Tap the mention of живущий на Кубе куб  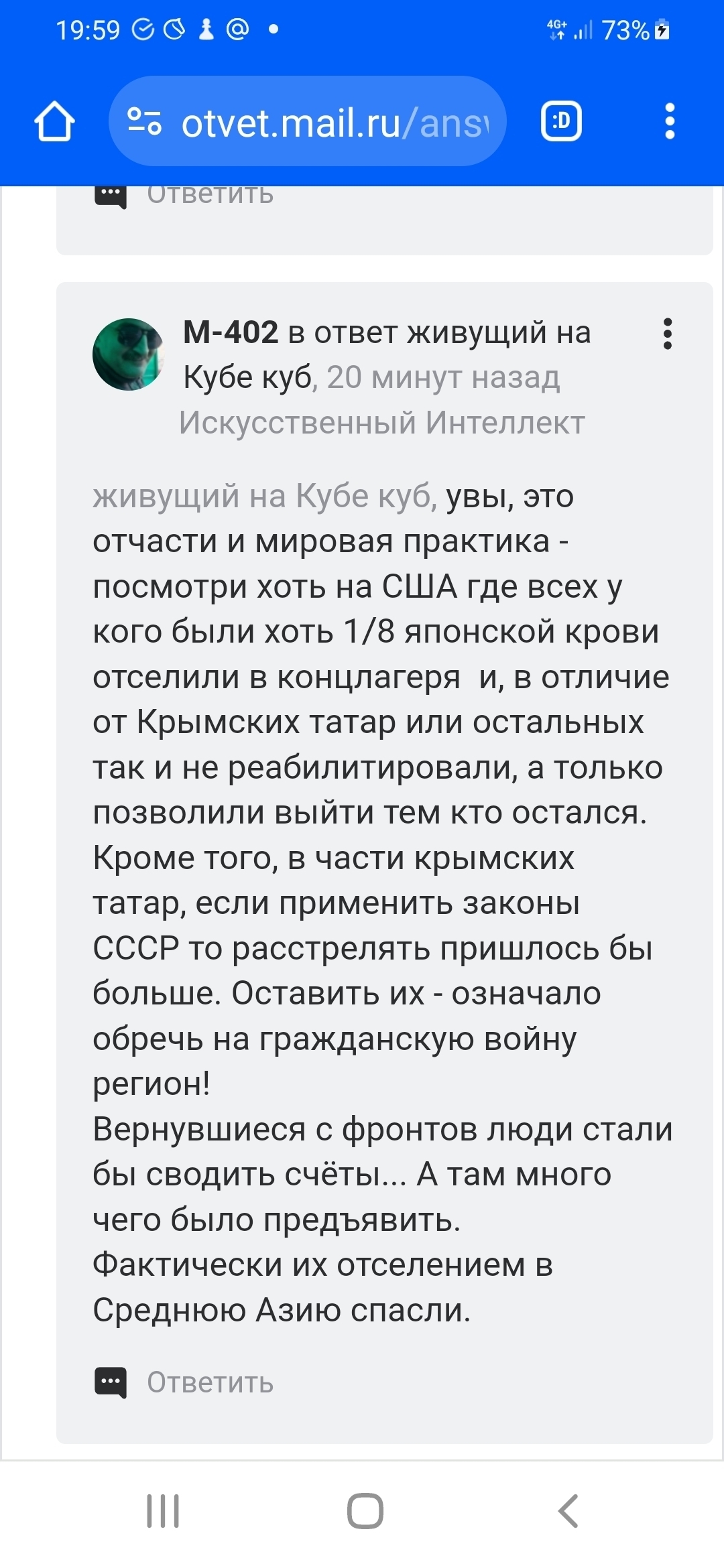(264, 497)
